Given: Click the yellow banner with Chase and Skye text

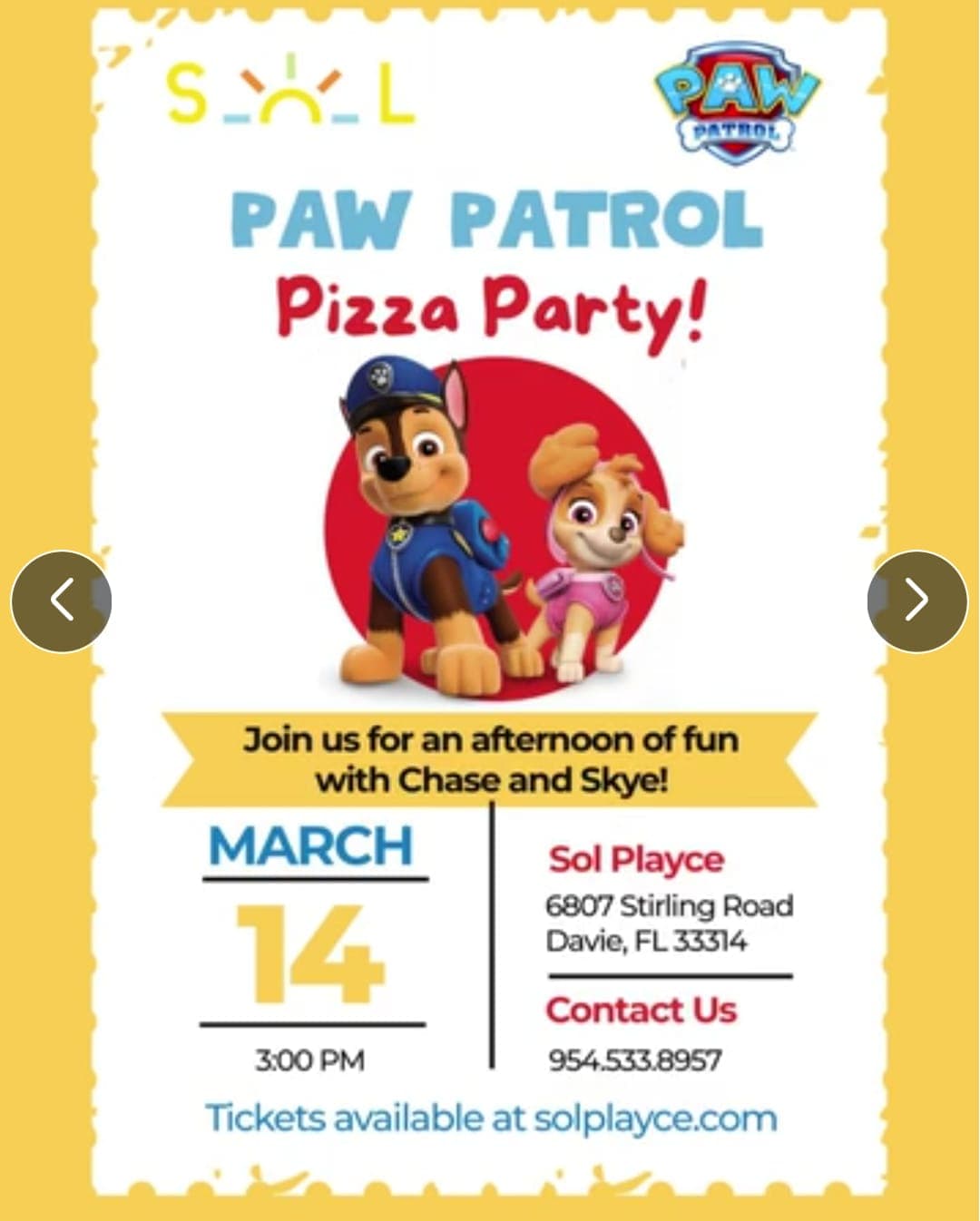Looking at the screenshot, I should (490, 759).
